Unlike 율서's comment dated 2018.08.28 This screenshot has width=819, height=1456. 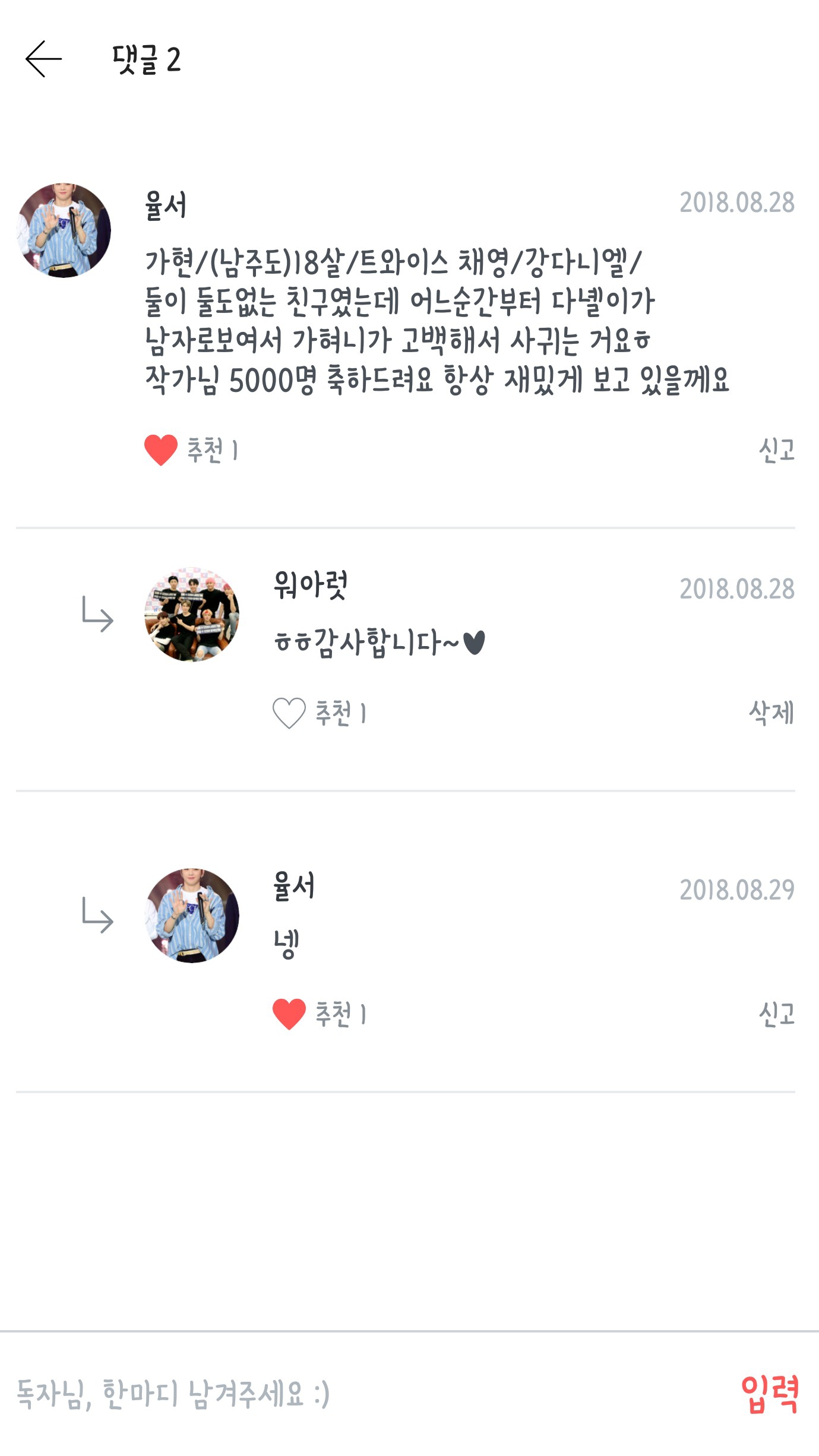[x=161, y=450]
